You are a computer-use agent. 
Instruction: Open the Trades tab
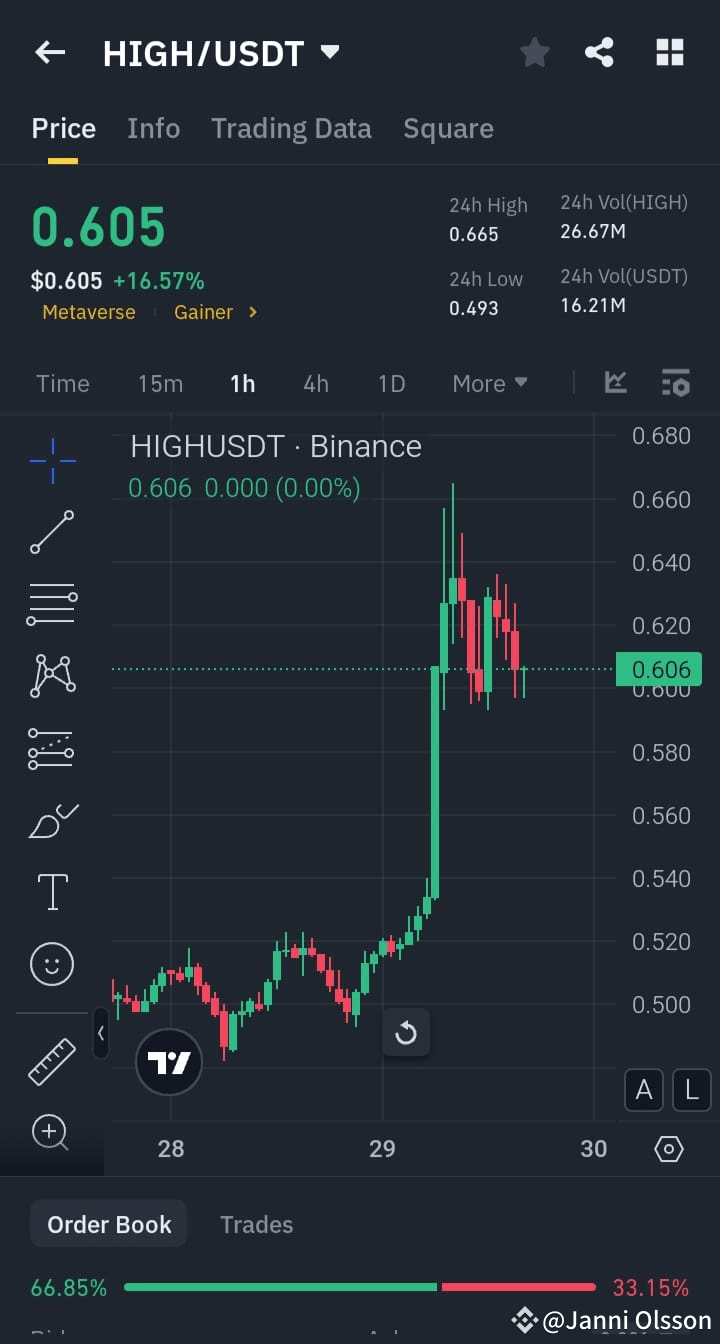click(x=256, y=1224)
